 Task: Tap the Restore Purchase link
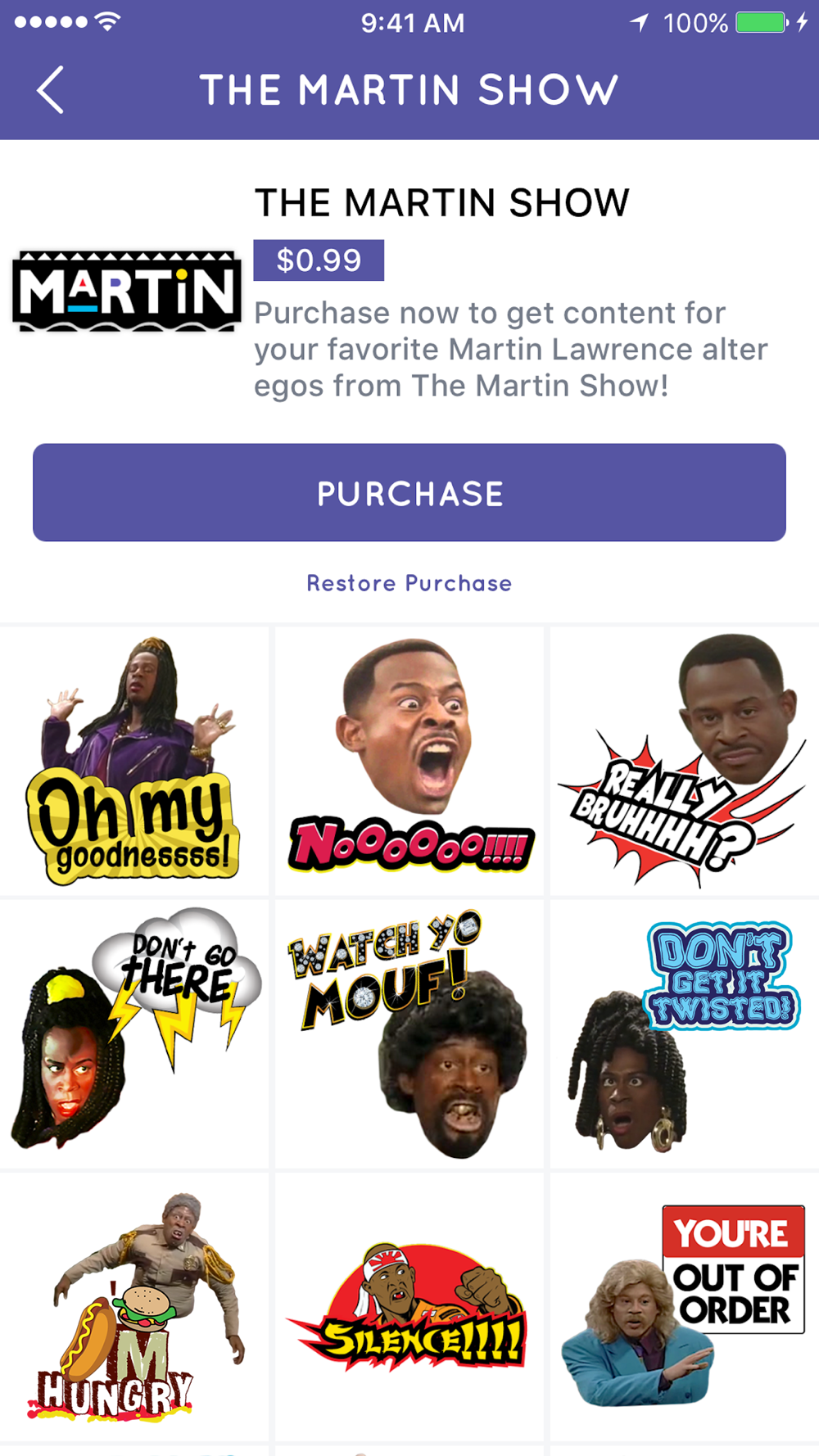[x=409, y=583]
